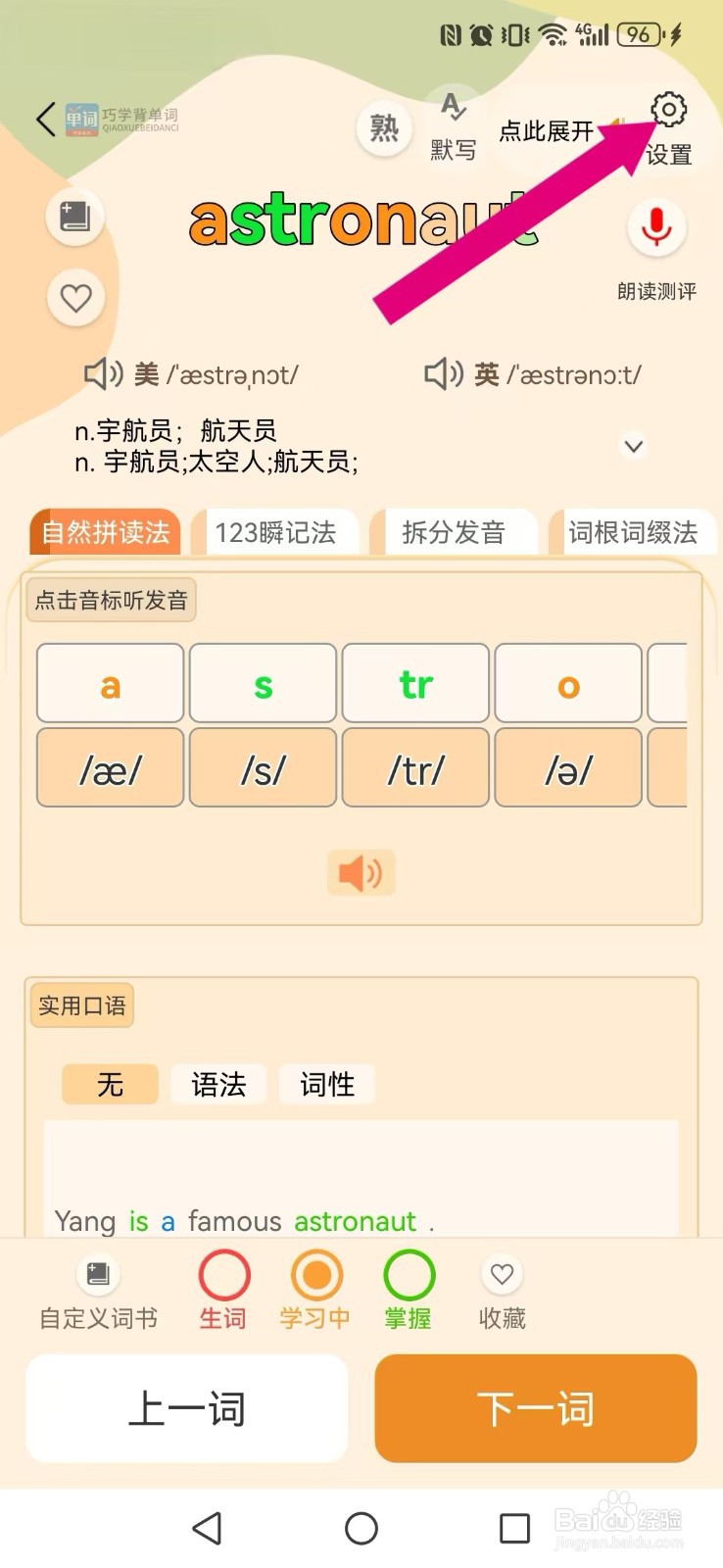Expand definitions with the down chevron
Viewport: 723px width, 1568px height.
pyautogui.click(x=634, y=446)
